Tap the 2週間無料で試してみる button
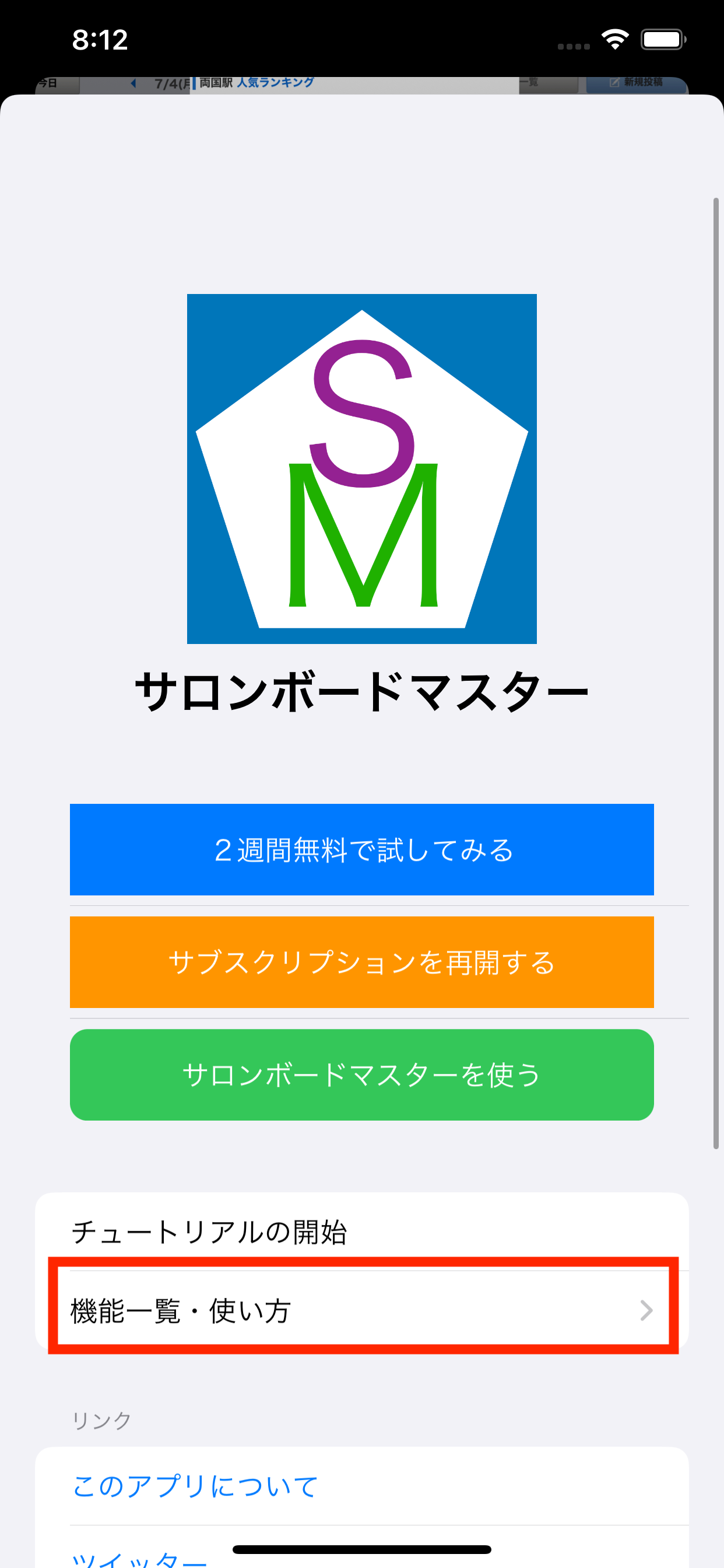This screenshot has height=1568, width=724. [x=361, y=849]
